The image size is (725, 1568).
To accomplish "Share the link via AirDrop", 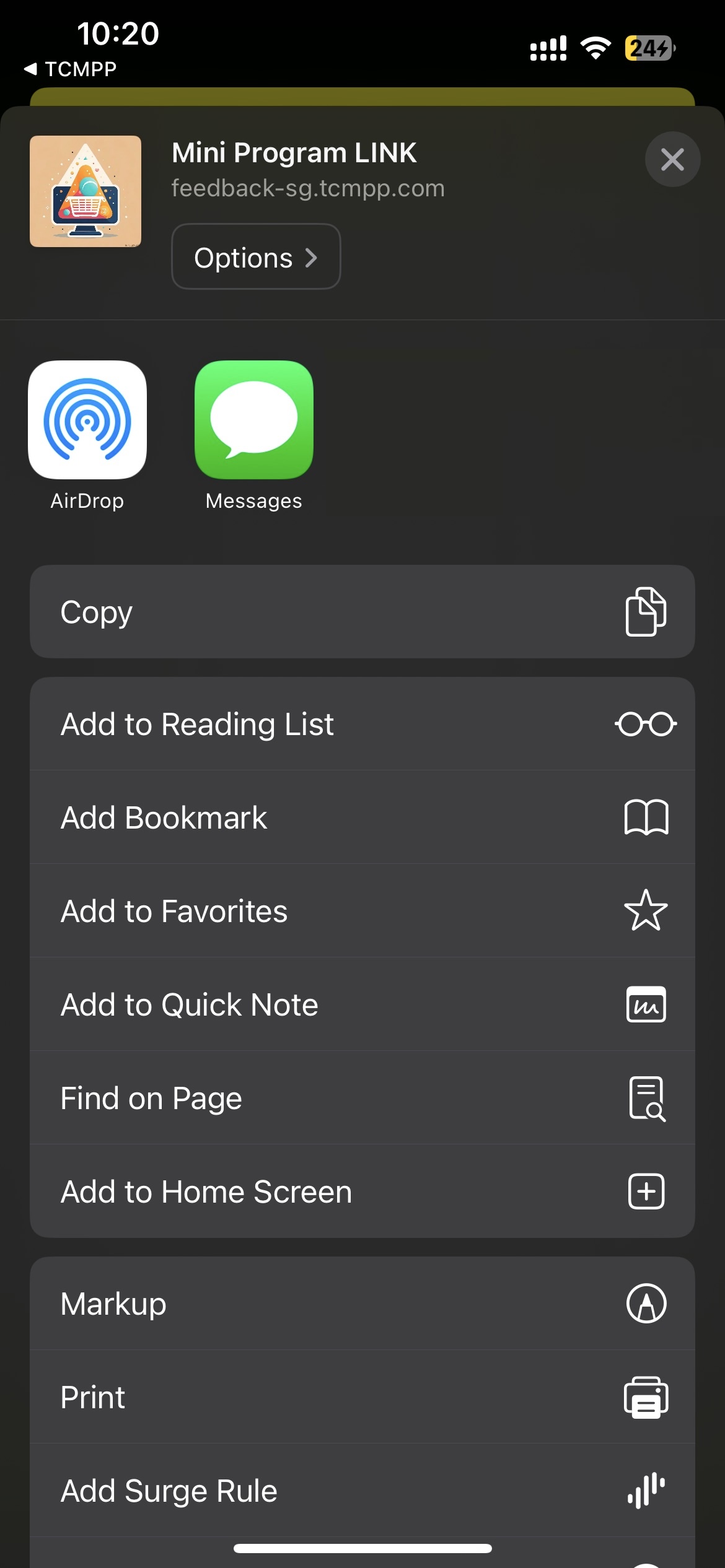I will pyautogui.click(x=87, y=420).
